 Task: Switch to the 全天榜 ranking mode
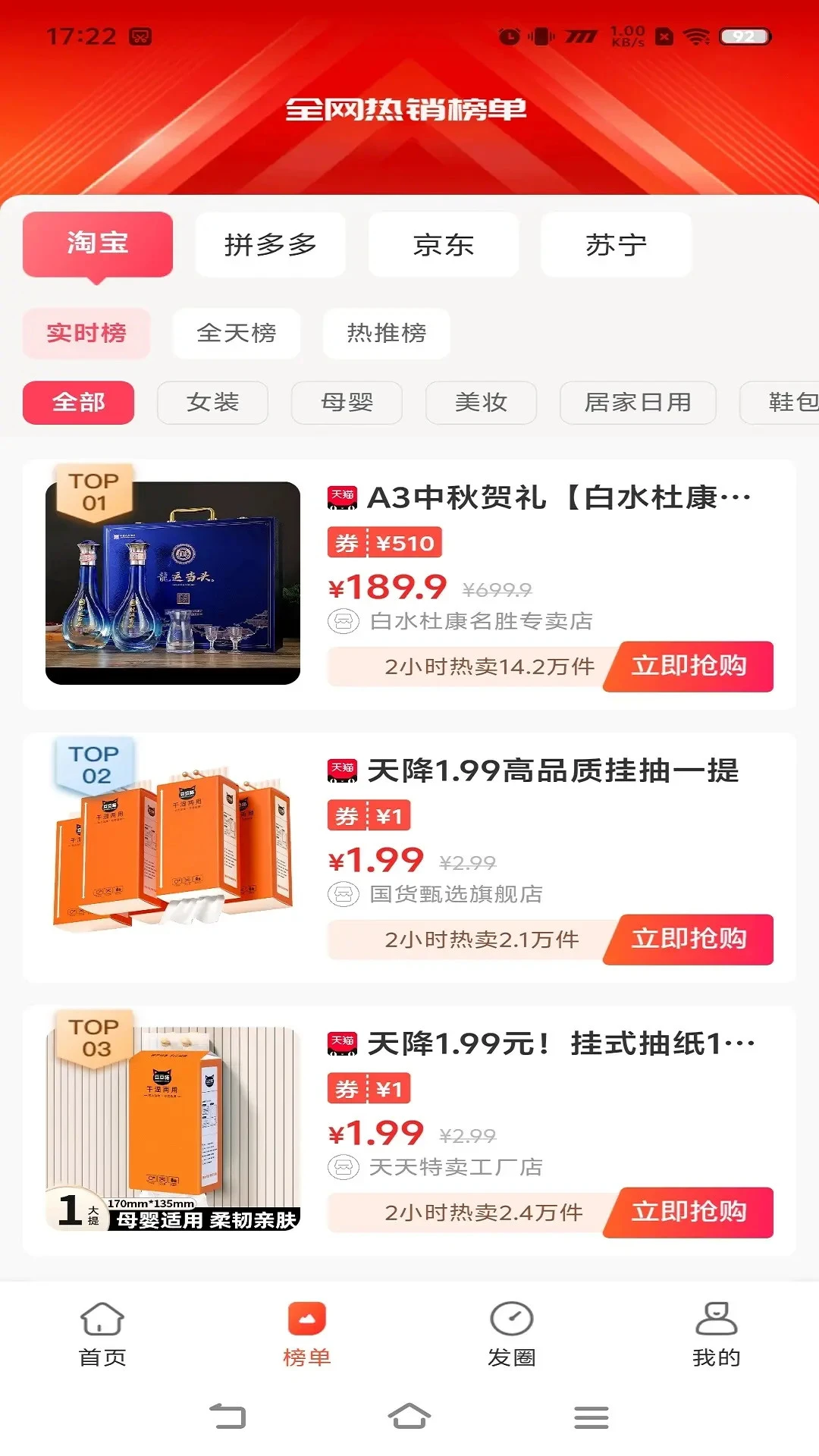(237, 333)
